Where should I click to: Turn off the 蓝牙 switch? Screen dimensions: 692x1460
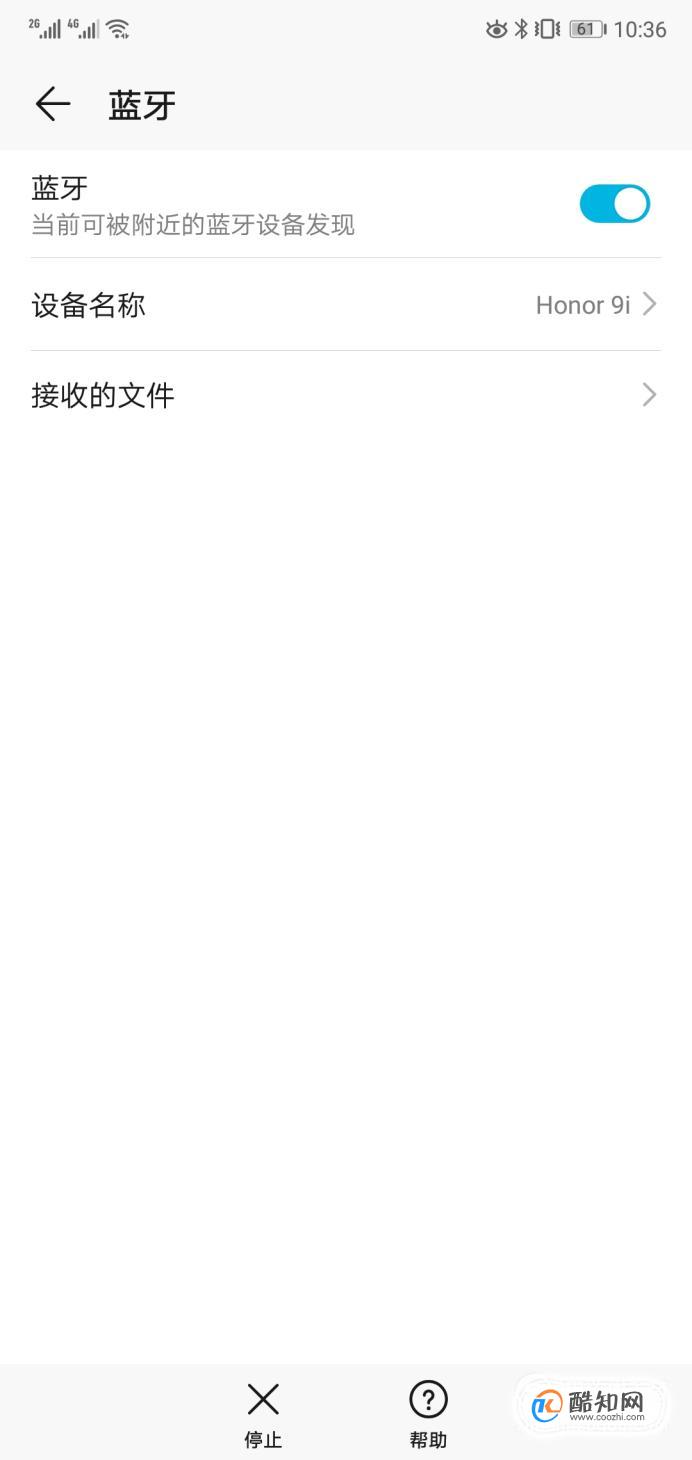coord(614,204)
